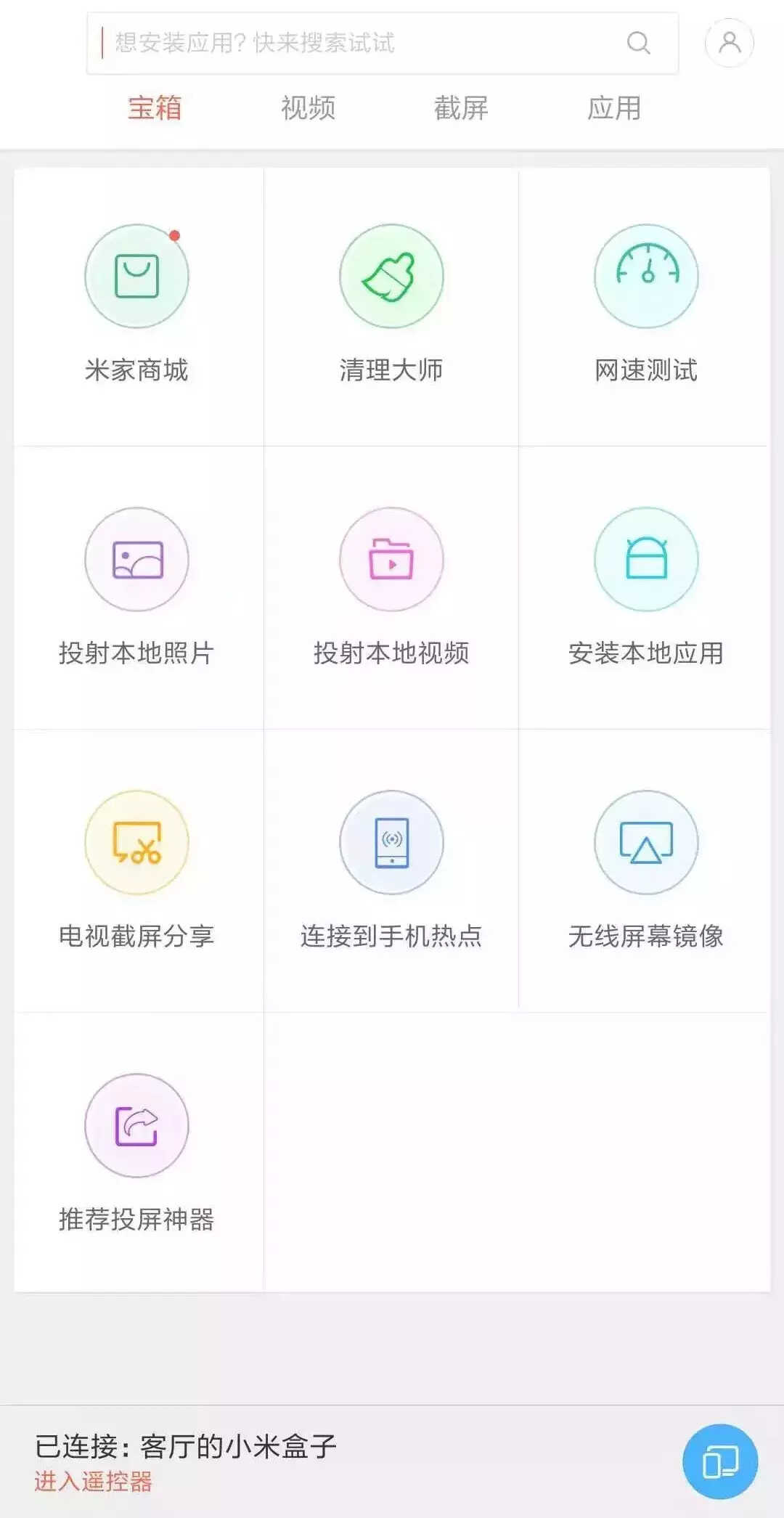The width and height of the screenshot is (784, 1518).
Task: Switch to the 截屏 tab
Action: (461, 108)
